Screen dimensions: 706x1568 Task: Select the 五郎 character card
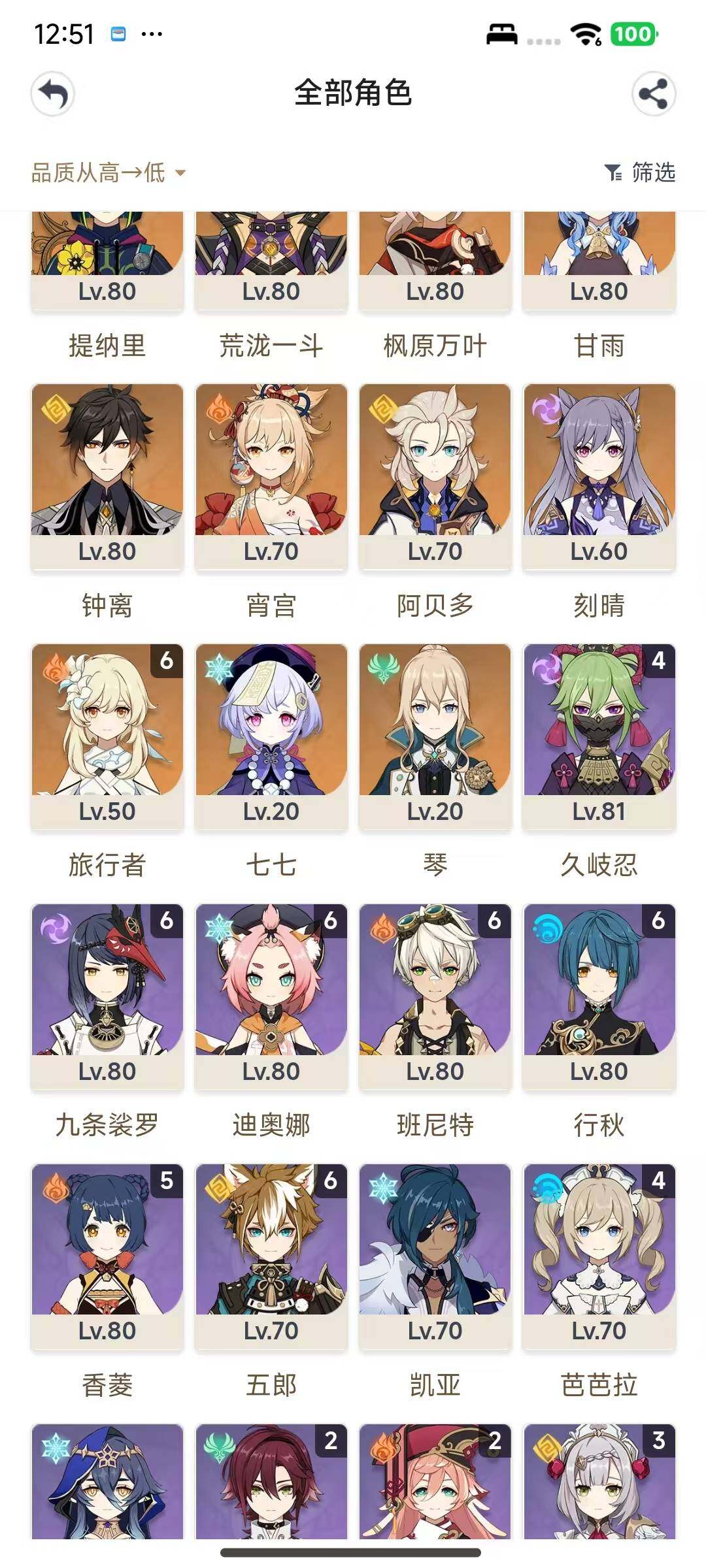tap(271, 1257)
